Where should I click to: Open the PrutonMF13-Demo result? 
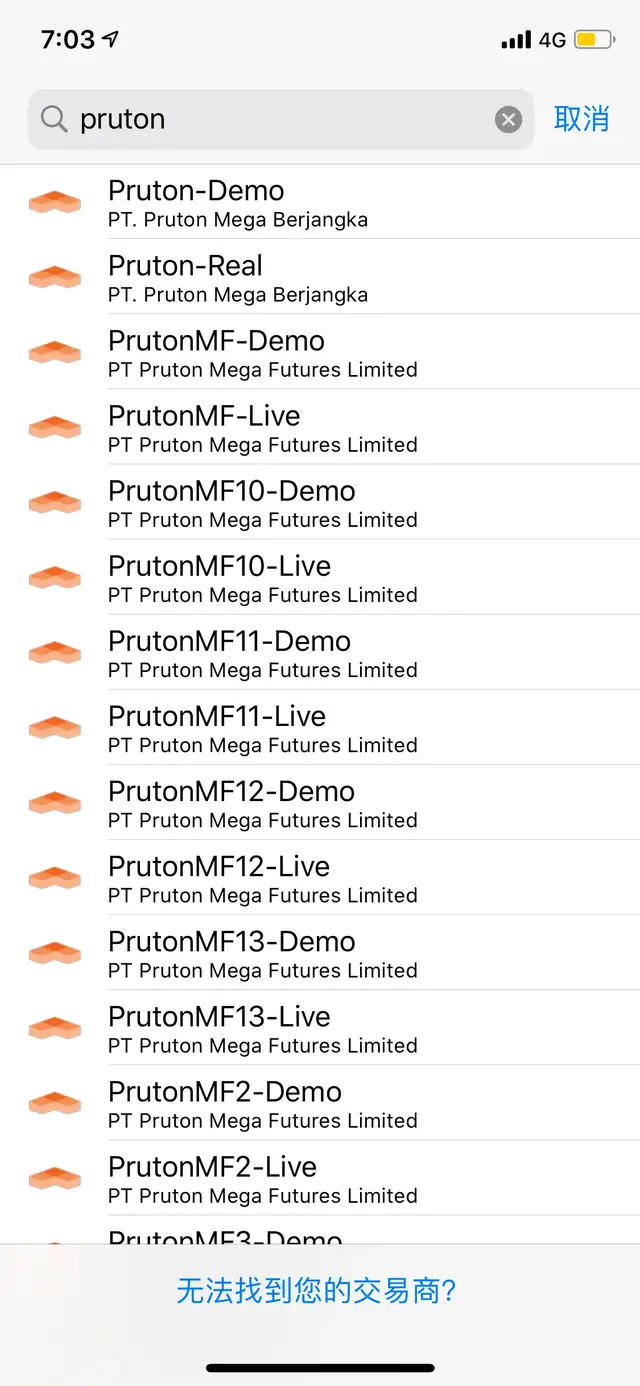320,953
